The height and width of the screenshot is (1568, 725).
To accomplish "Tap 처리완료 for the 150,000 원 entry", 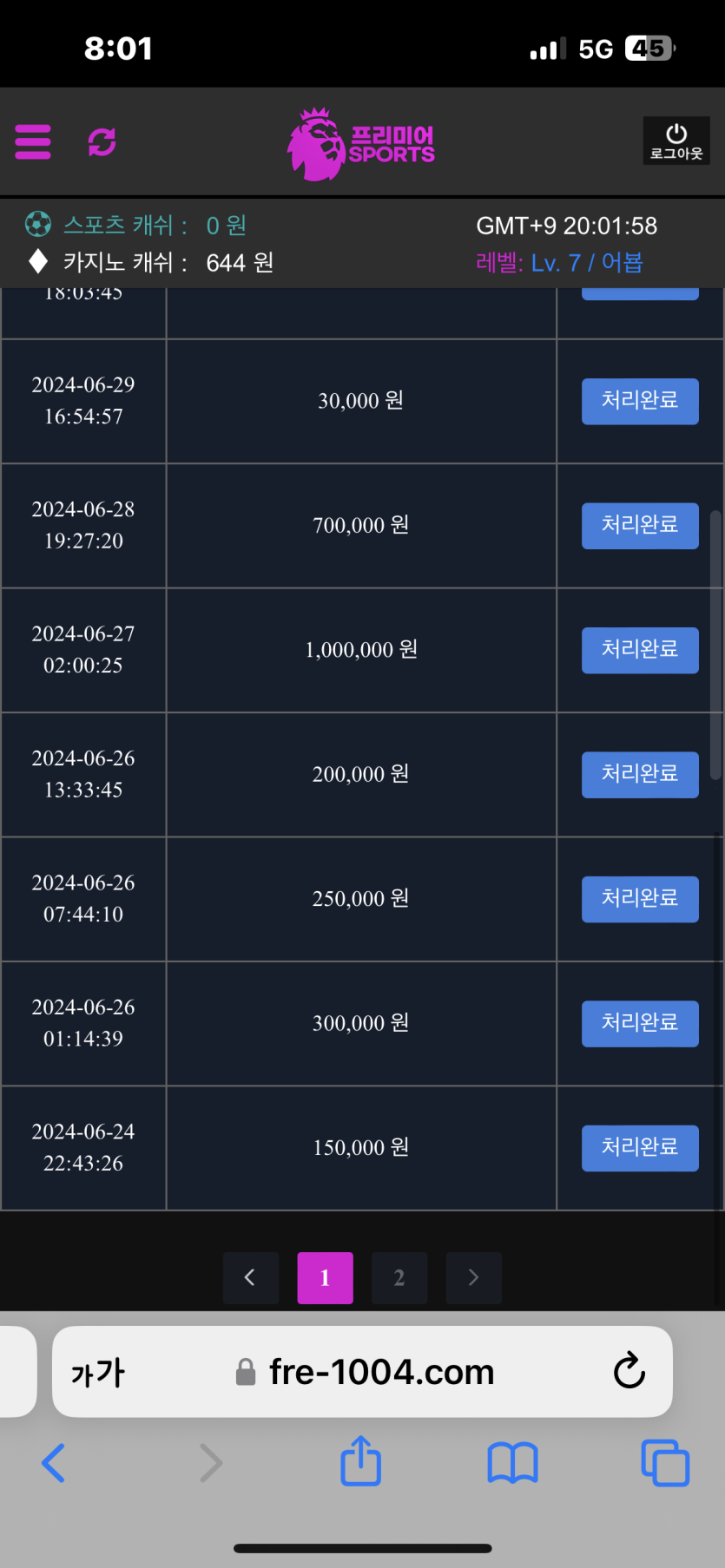I will coord(640,1147).
